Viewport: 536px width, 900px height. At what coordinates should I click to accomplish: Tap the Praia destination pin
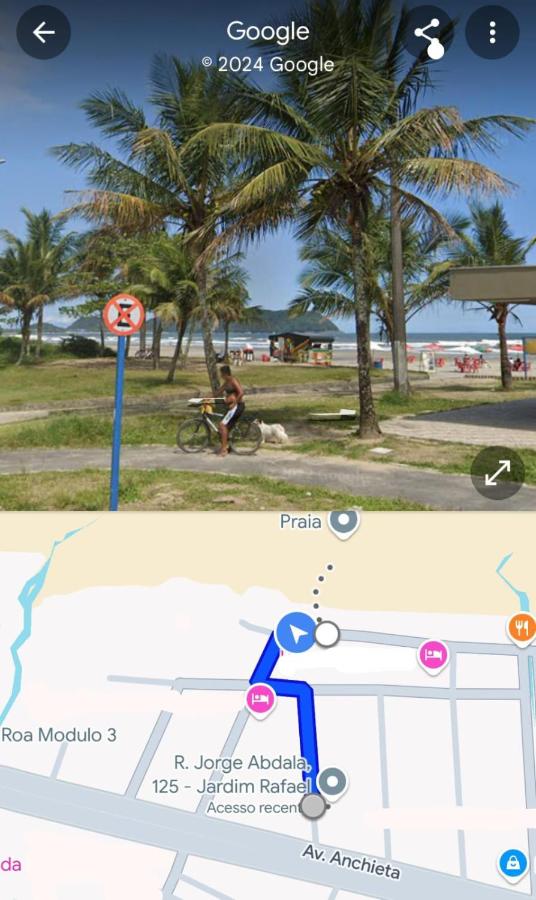pyautogui.click(x=344, y=522)
